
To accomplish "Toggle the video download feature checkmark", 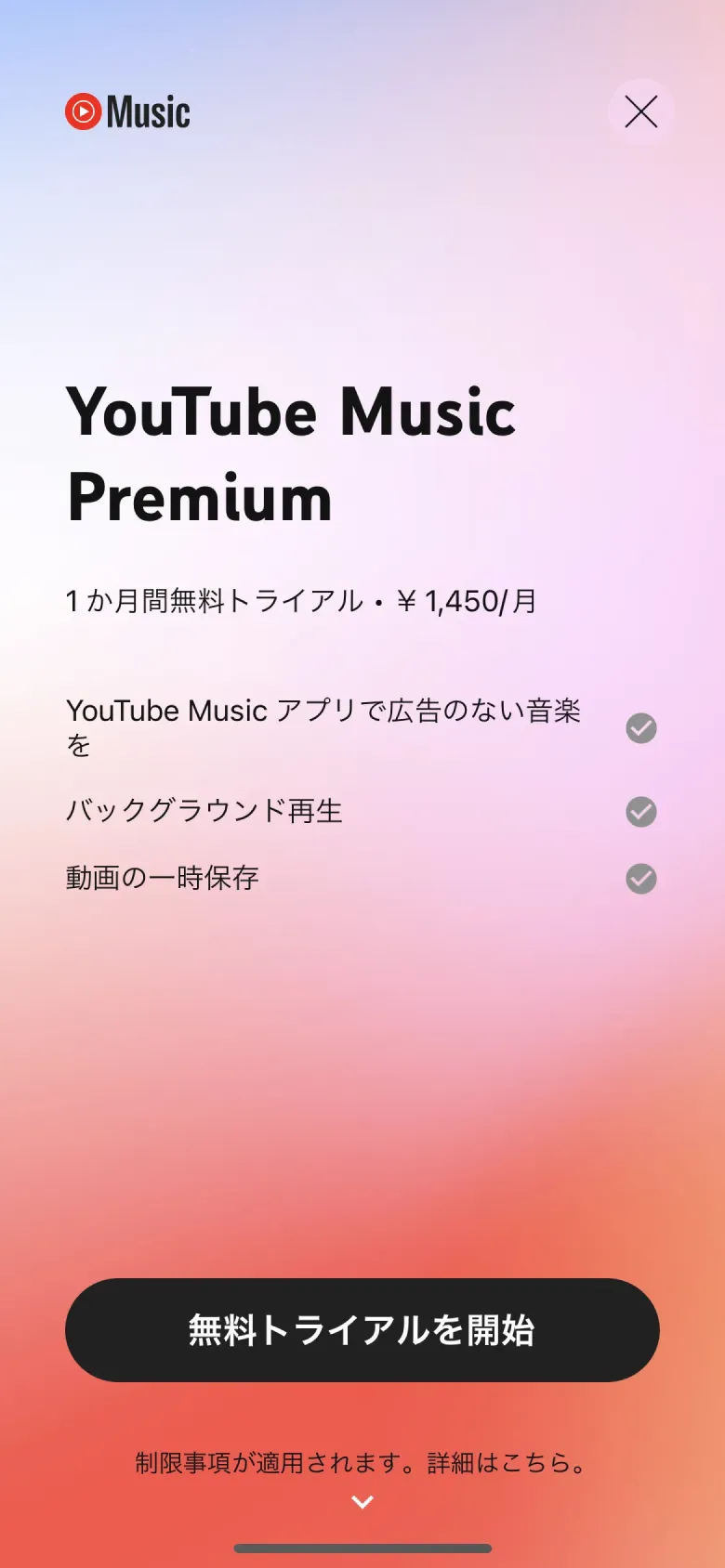I will pyautogui.click(x=639, y=878).
